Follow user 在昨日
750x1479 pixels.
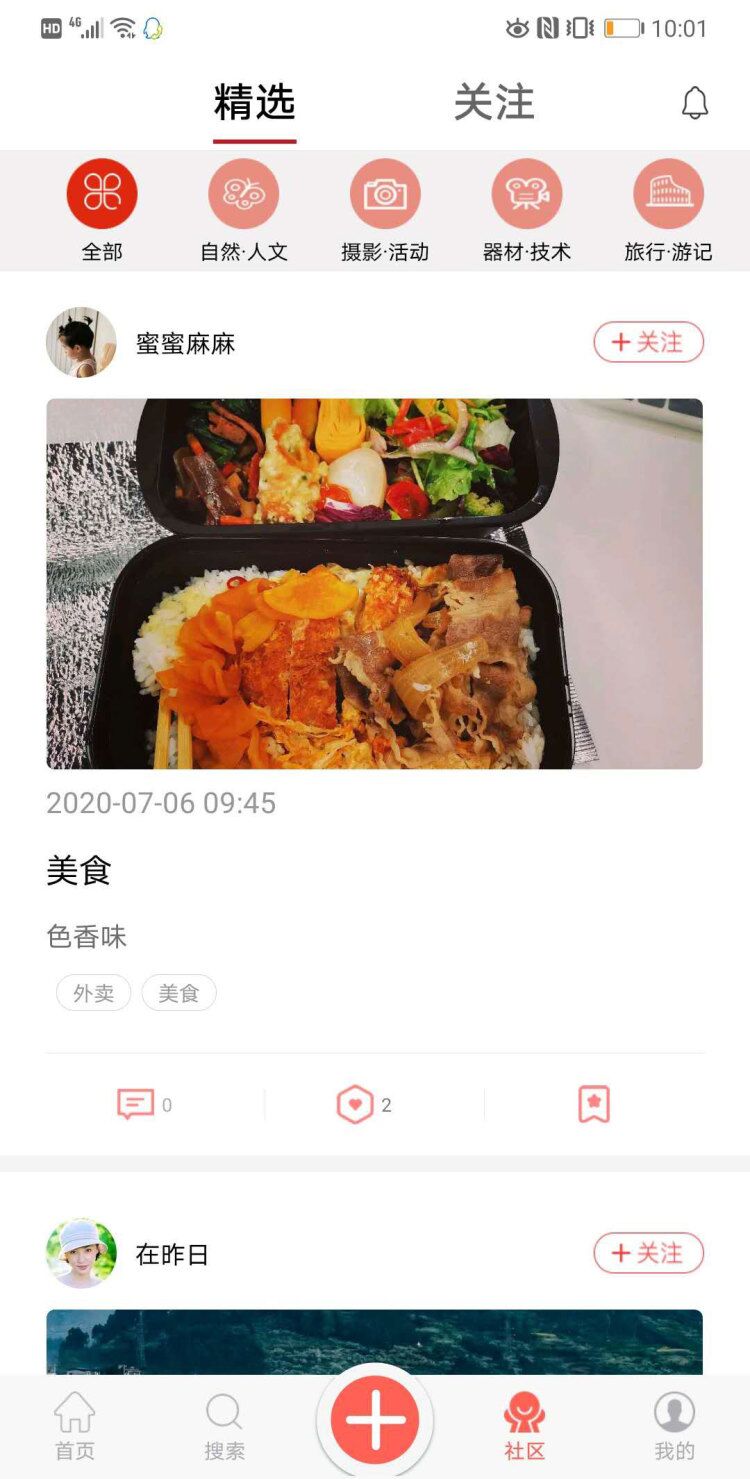pyautogui.click(x=648, y=1253)
